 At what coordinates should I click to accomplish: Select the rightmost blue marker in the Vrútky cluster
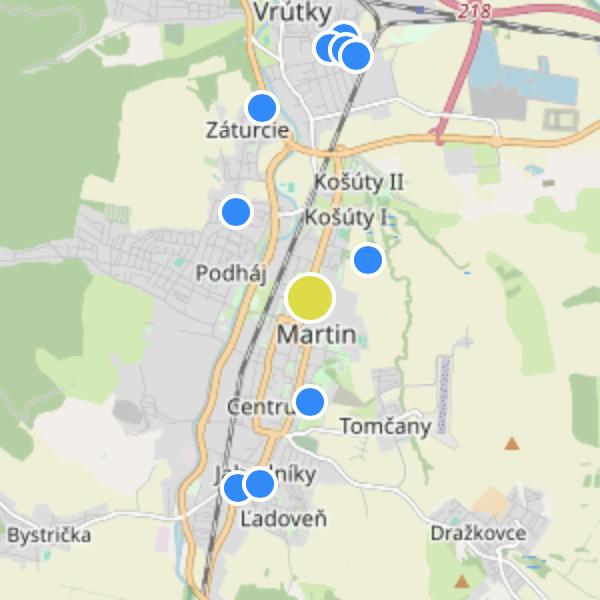[x=356, y=56]
